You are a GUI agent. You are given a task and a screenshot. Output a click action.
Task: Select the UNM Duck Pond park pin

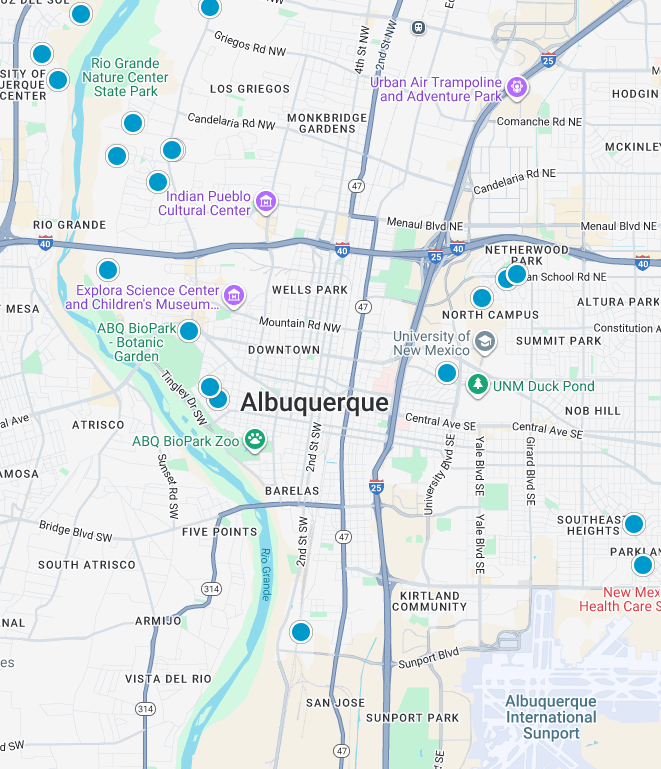478,385
